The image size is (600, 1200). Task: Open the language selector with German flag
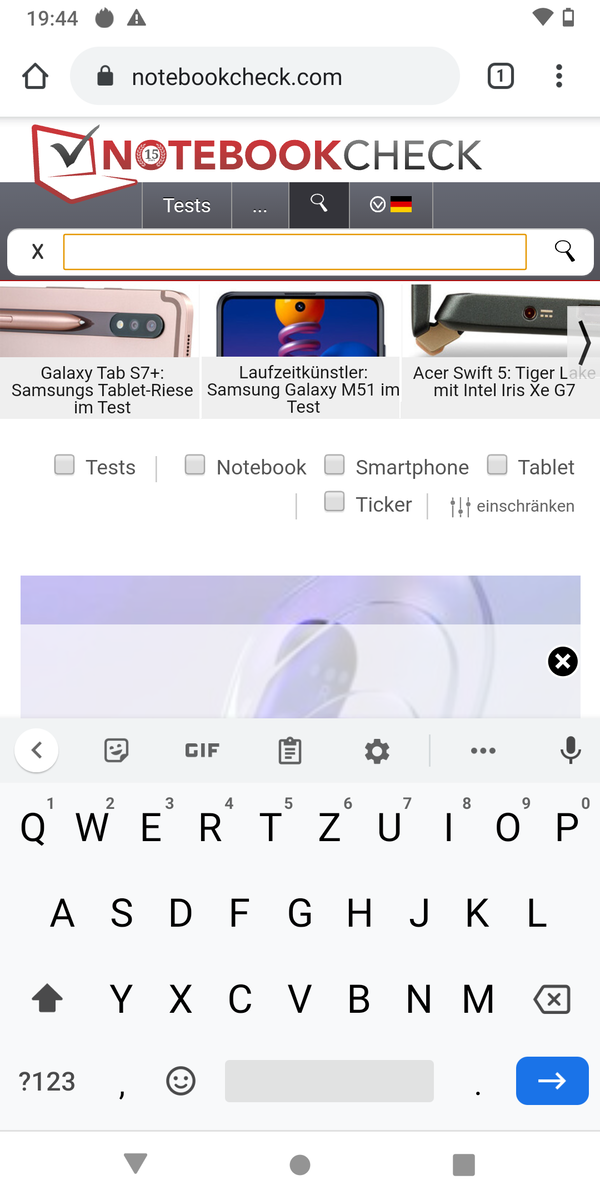[x=391, y=205]
